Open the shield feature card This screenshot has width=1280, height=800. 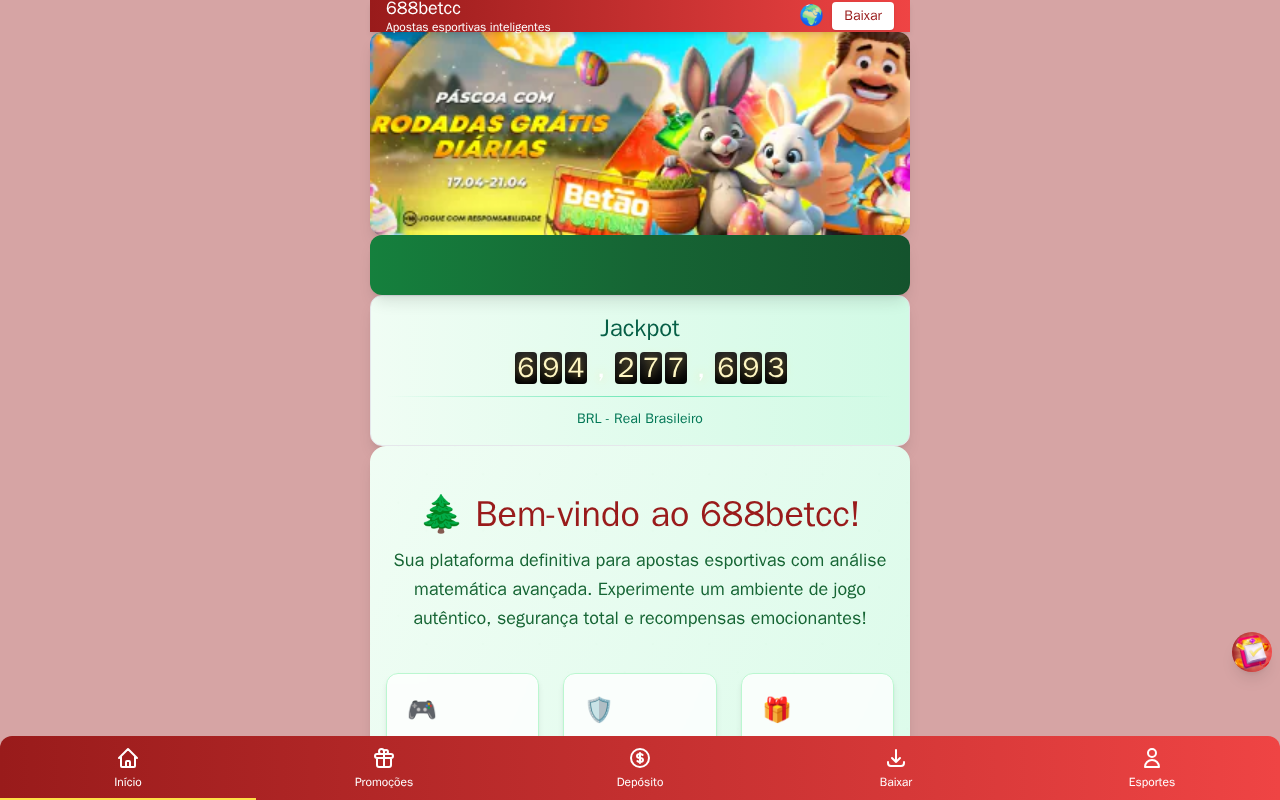coord(640,706)
